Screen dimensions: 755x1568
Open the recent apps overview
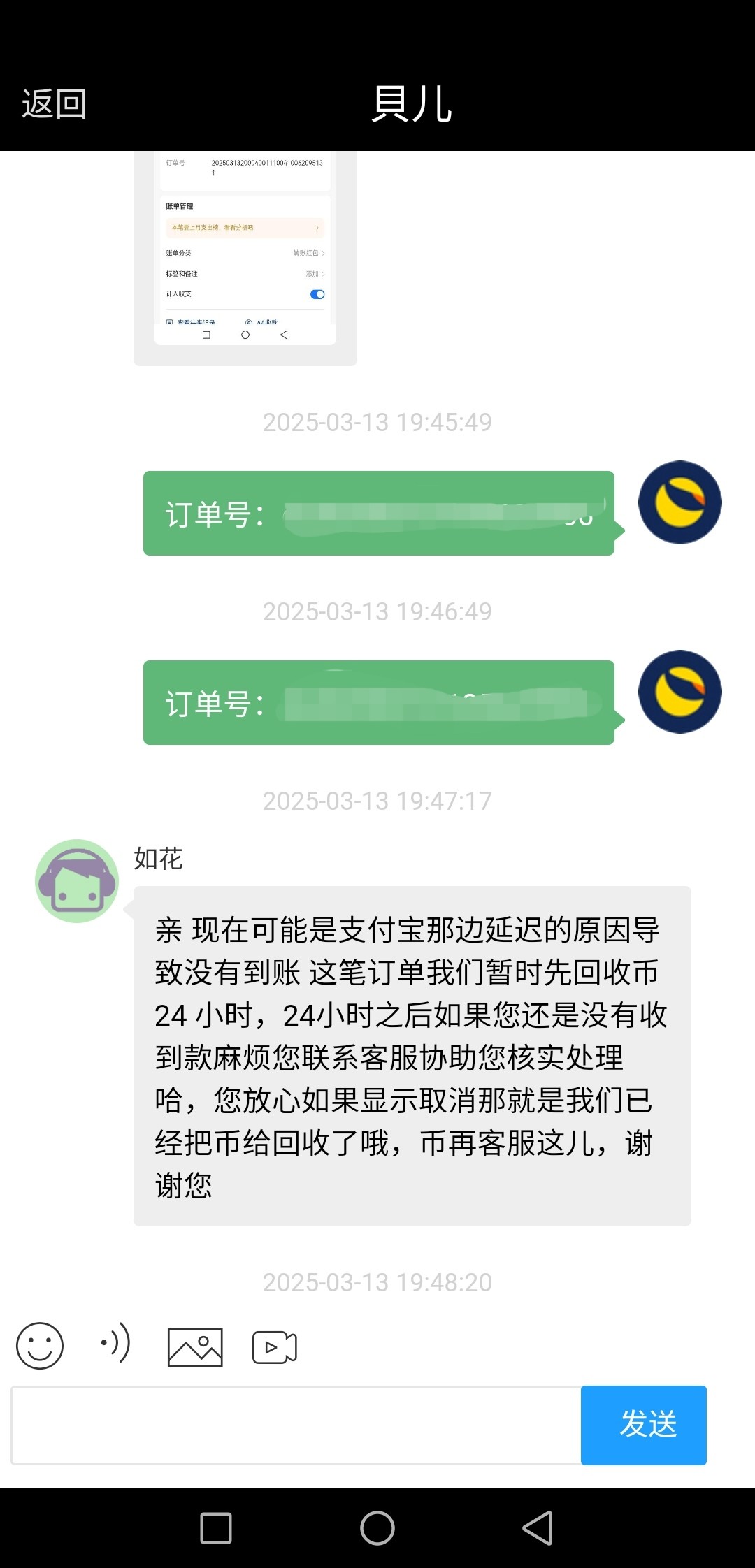coord(216,1528)
